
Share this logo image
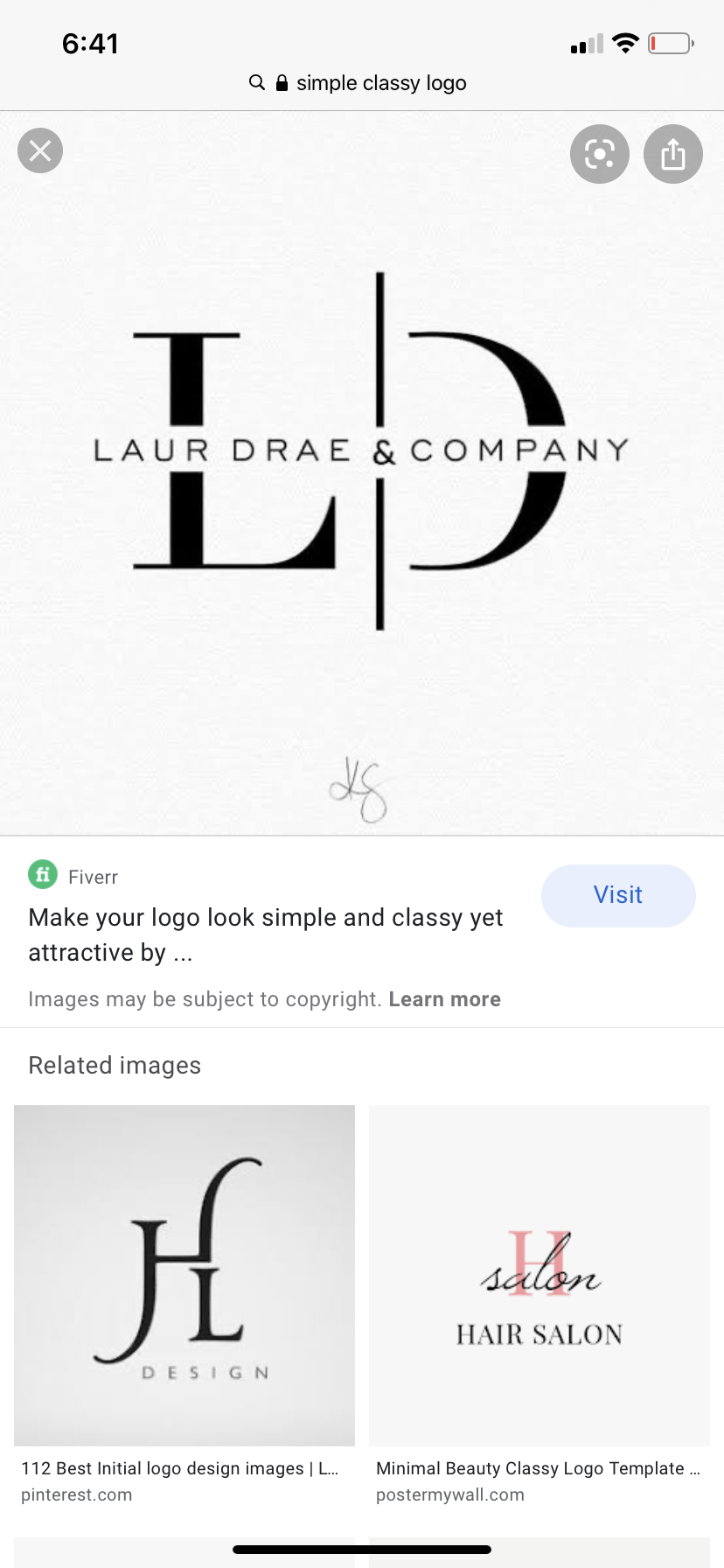(672, 154)
